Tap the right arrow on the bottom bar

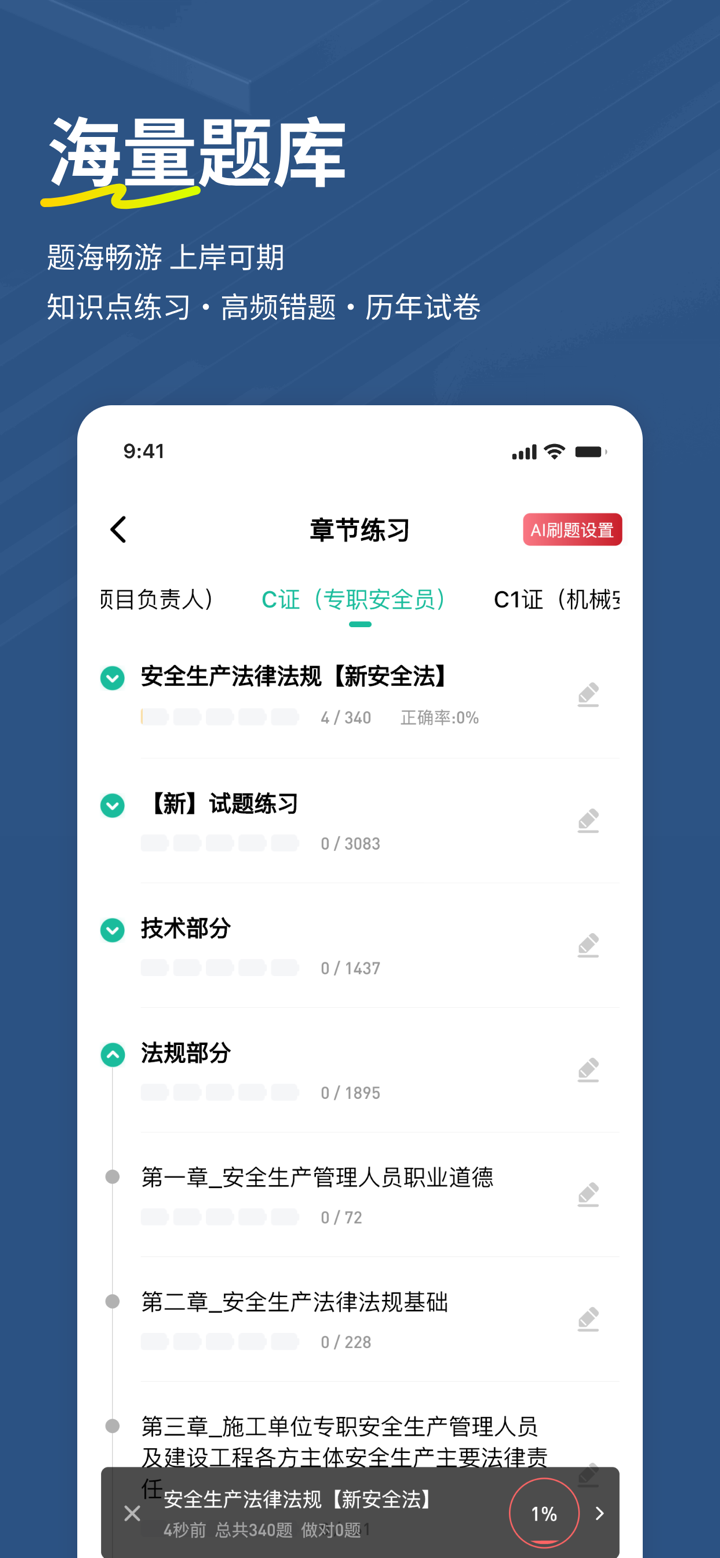pos(599,1513)
